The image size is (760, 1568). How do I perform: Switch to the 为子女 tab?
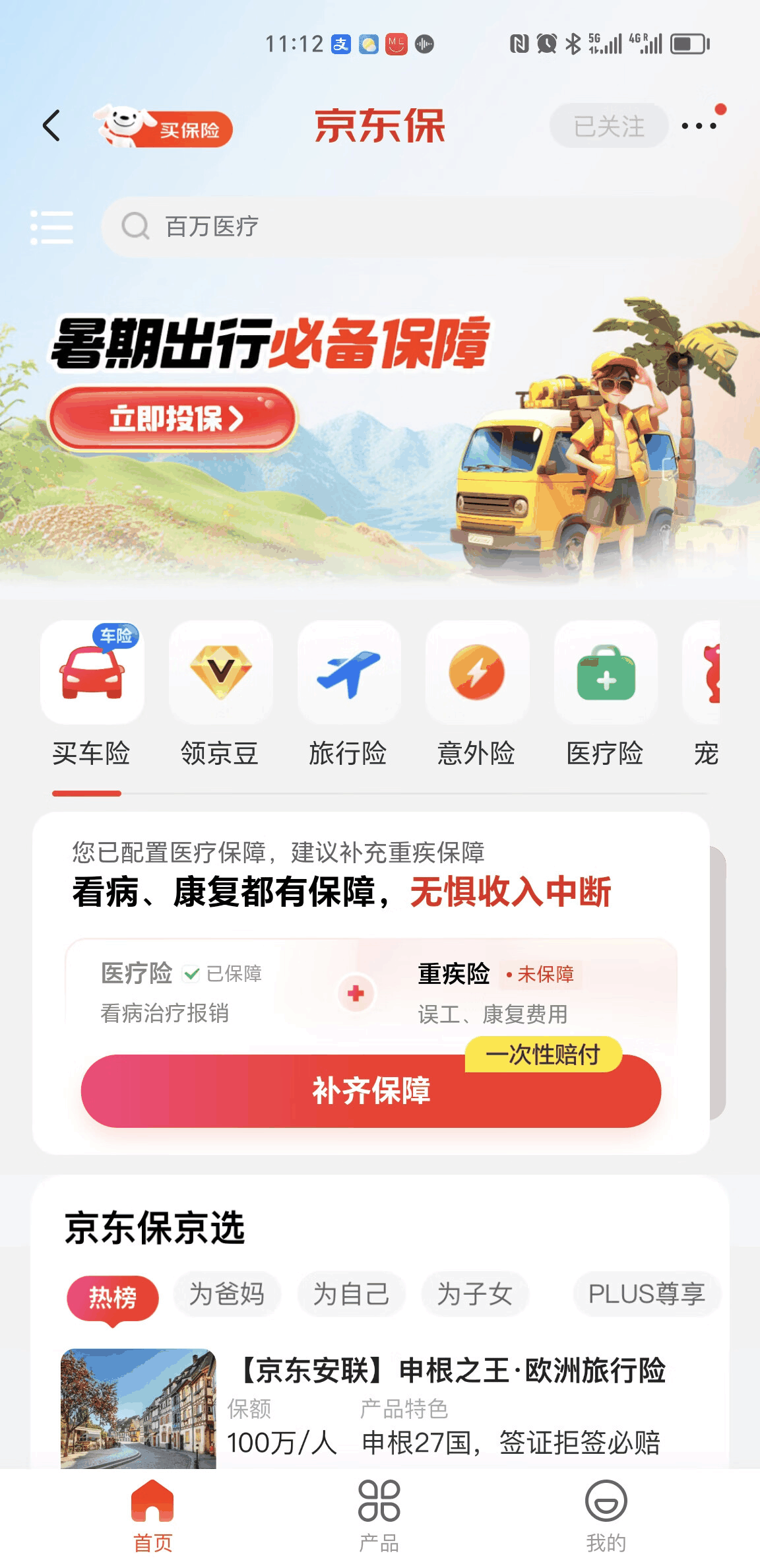point(475,1293)
